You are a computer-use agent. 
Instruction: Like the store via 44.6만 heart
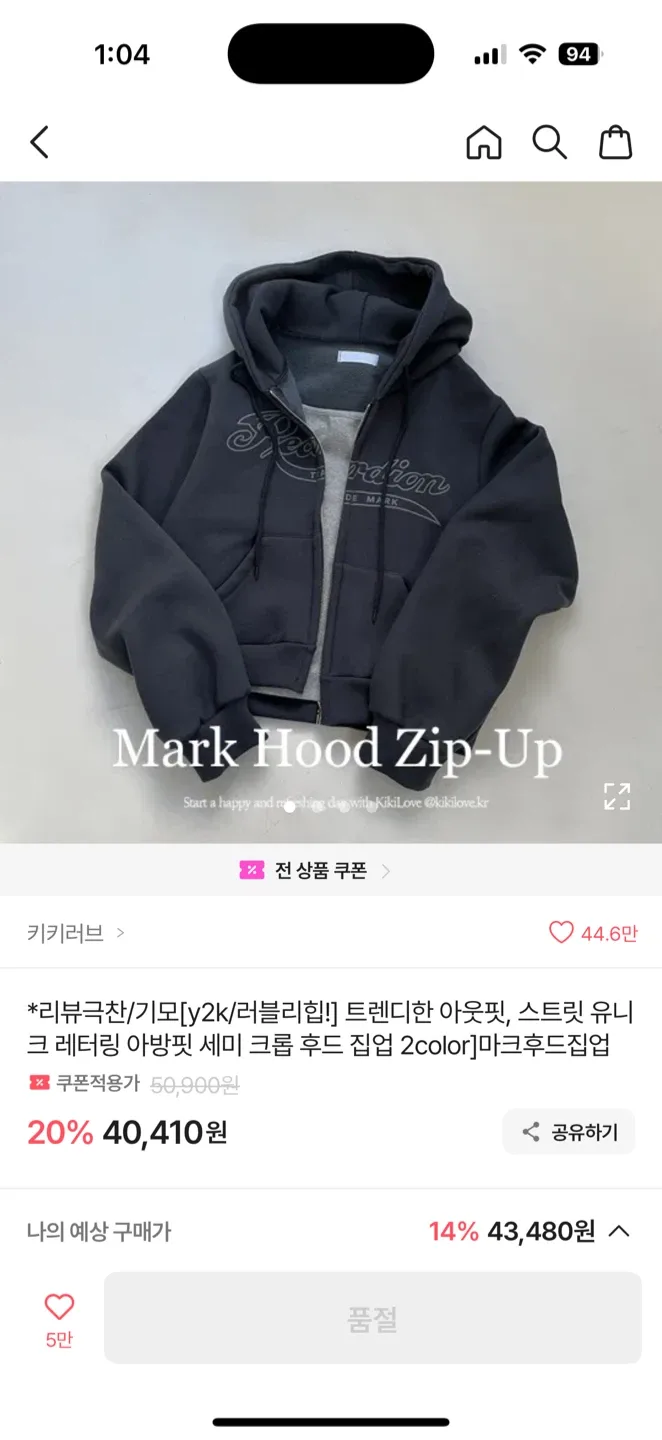coord(592,933)
